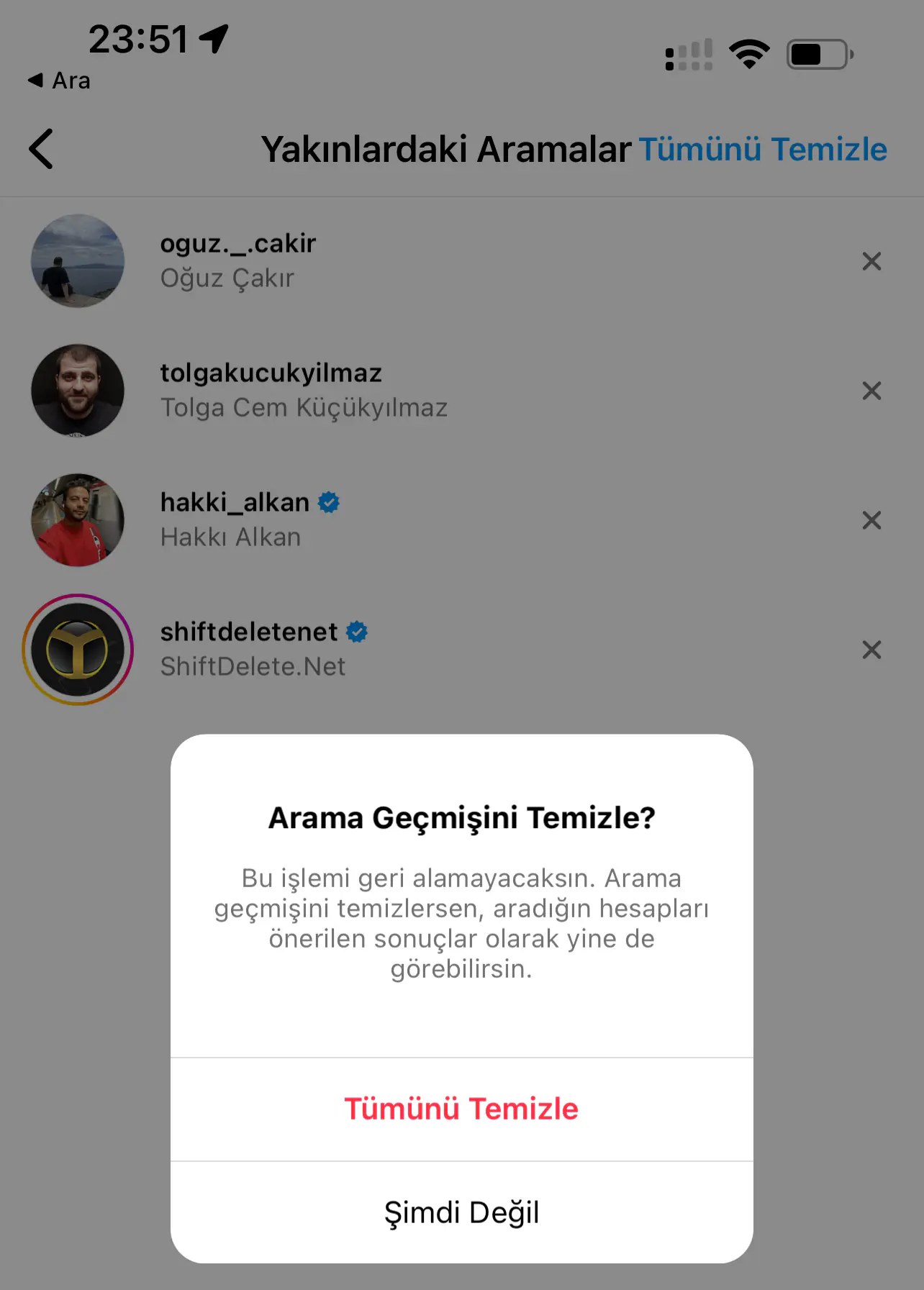Remove shiftdeletenet from recent searches
This screenshot has width=924, height=1290.
coord(871,650)
